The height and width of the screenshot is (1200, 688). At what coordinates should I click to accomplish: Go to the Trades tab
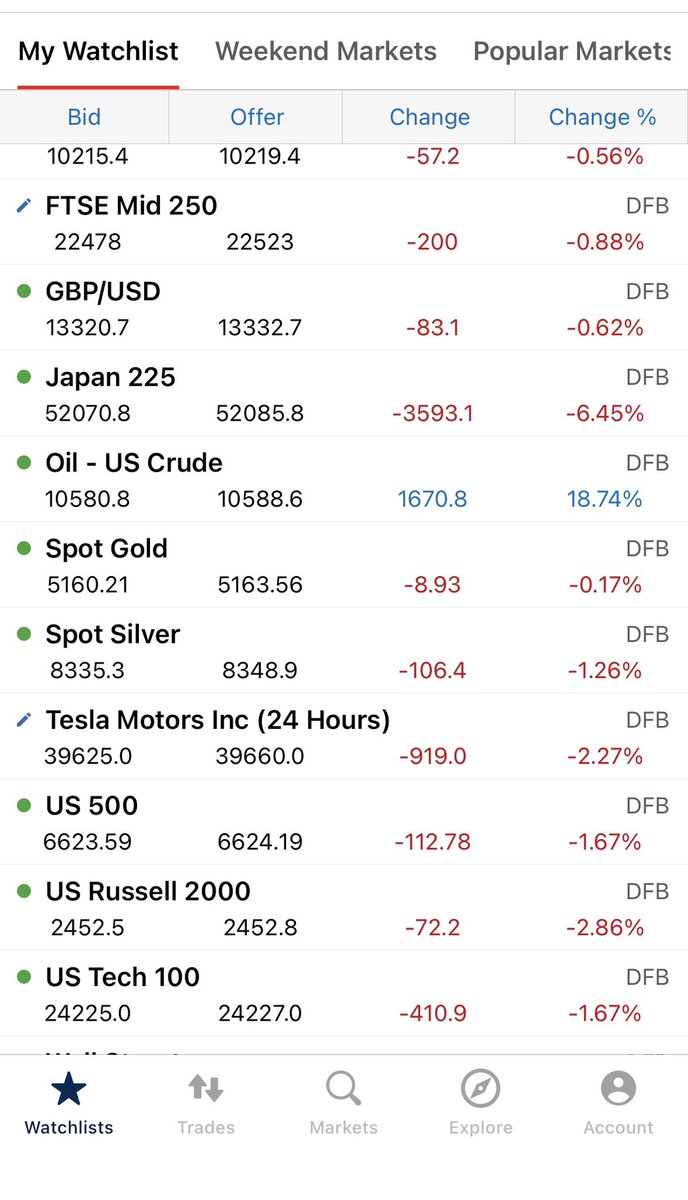pyautogui.click(x=206, y=1102)
